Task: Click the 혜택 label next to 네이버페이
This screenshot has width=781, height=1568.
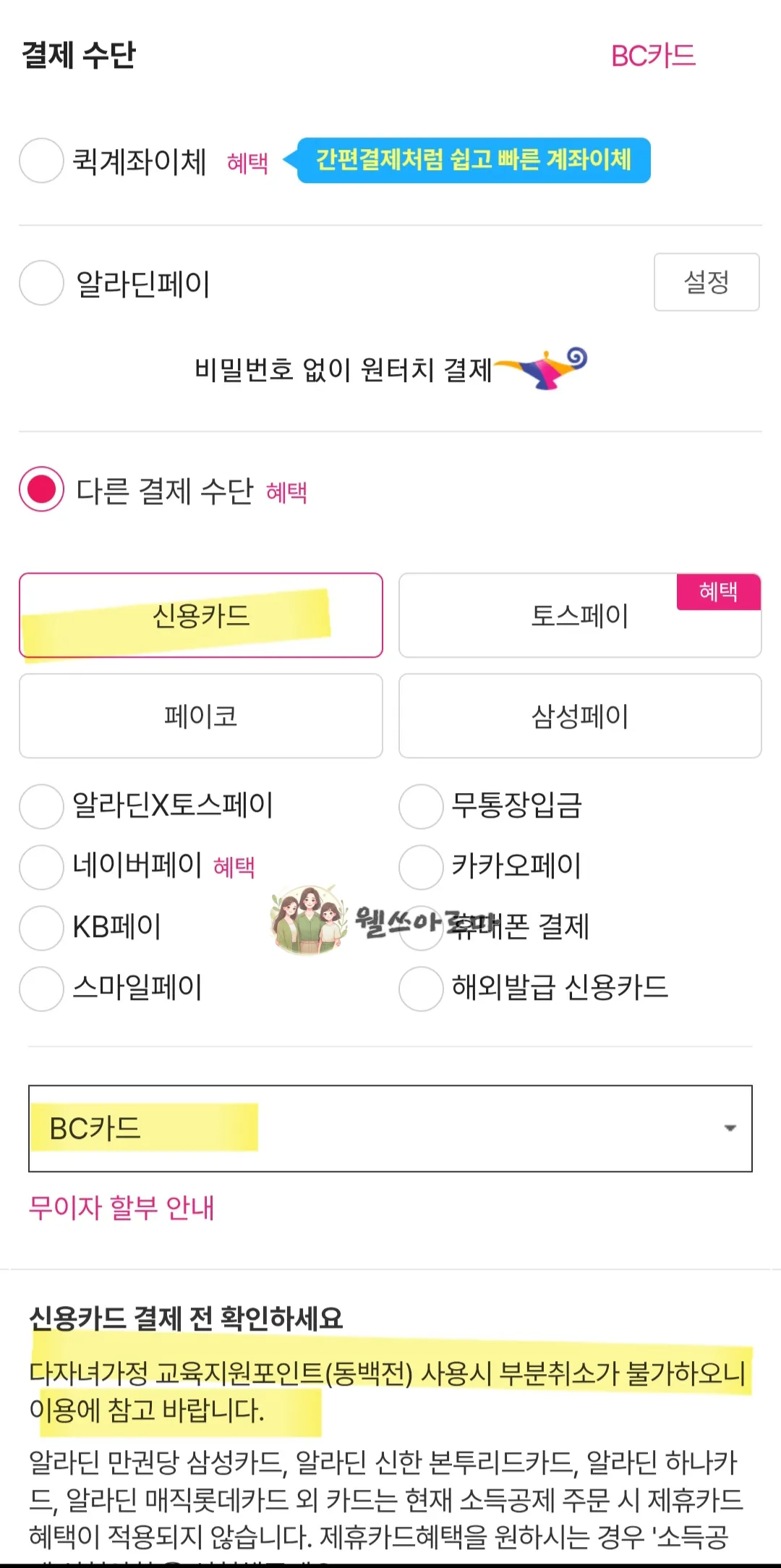Action: 234,867
